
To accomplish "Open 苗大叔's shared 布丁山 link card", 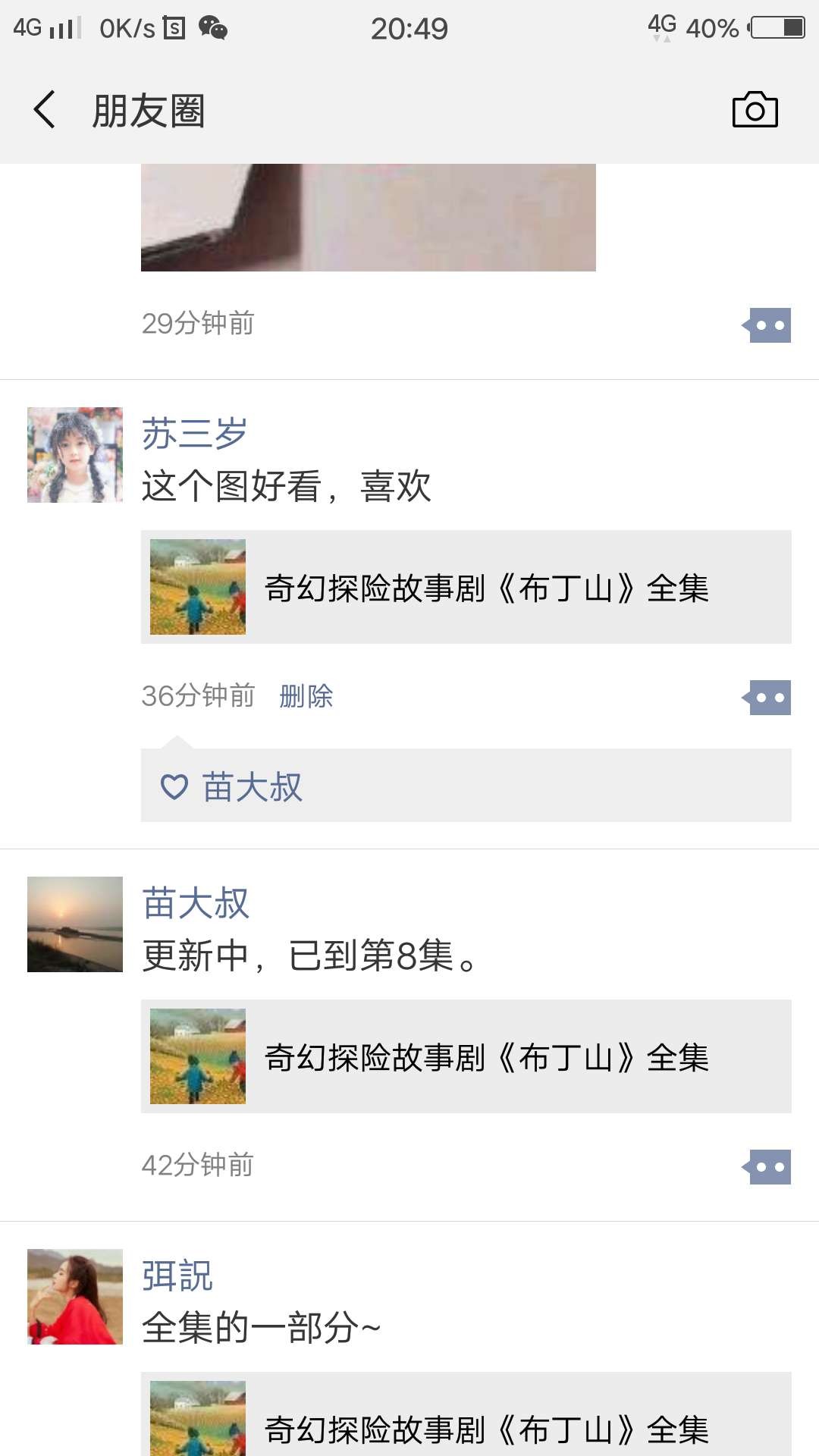I will [466, 1056].
